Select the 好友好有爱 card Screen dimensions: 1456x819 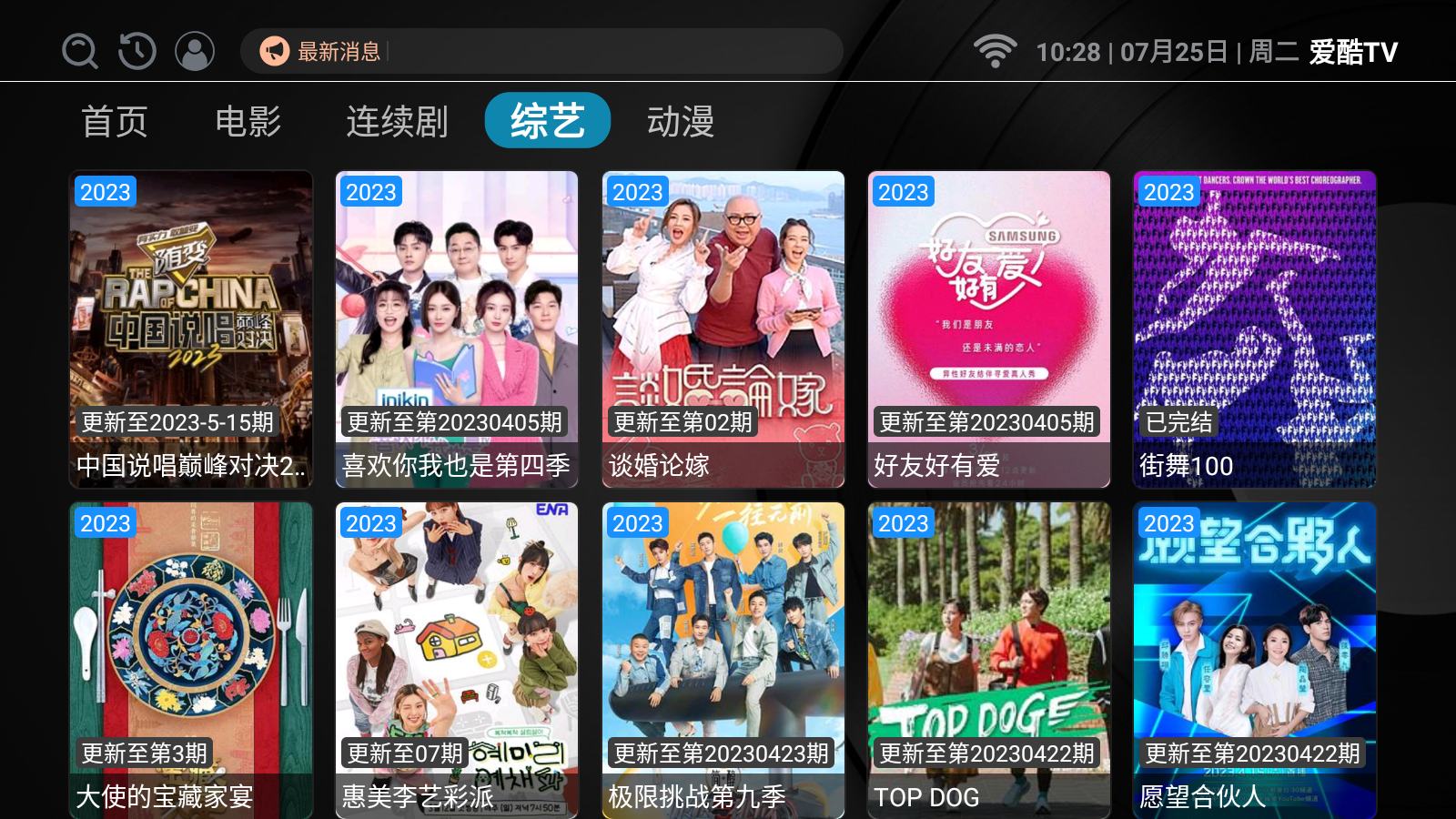[x=989, y=329]
